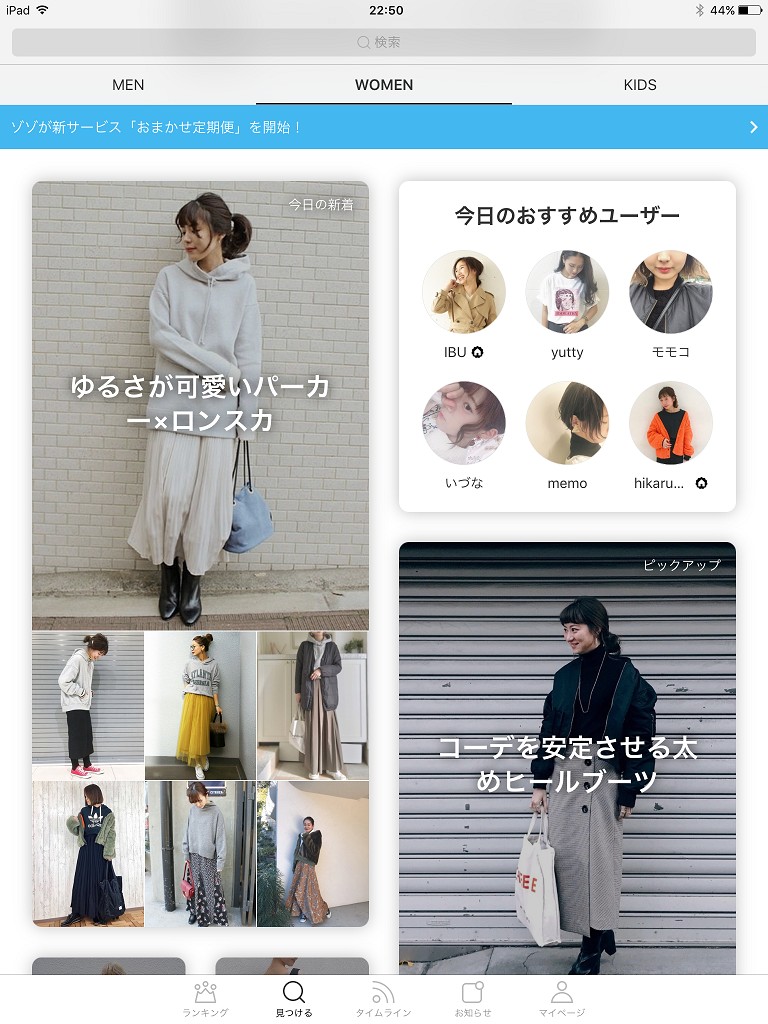
Task: Visit memo's profile
Action: (567, 423)
